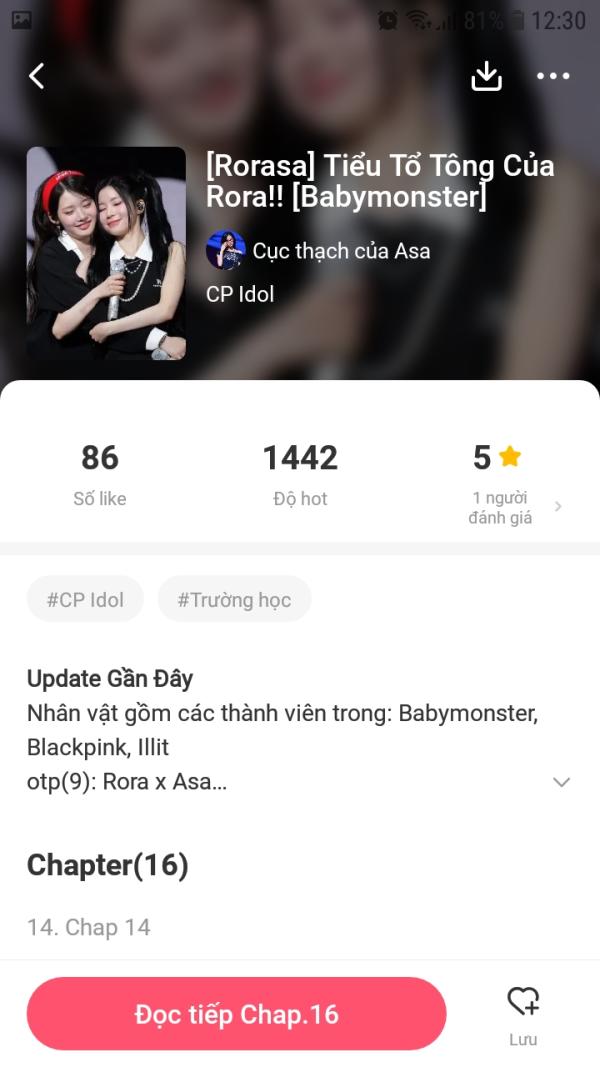Select the #CP Idol tag chip
Screen dimensions: 600x1067
click(x=85, y=600)
